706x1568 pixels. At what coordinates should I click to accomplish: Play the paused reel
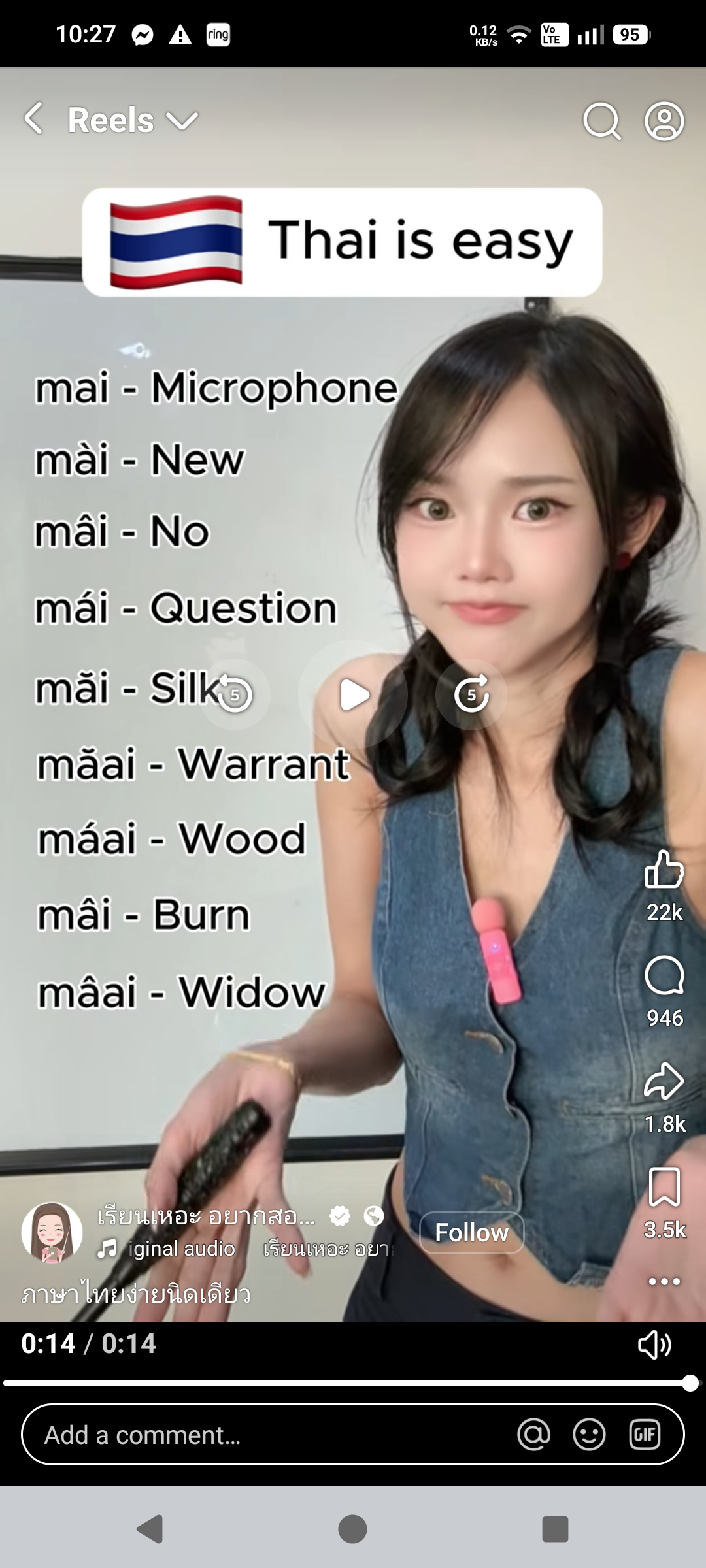[x=354, y=694]
